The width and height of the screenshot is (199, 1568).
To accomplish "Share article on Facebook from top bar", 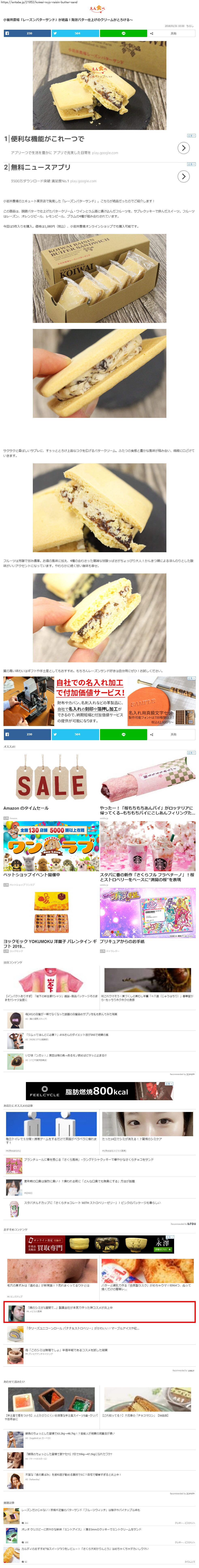I will (27, 34).
